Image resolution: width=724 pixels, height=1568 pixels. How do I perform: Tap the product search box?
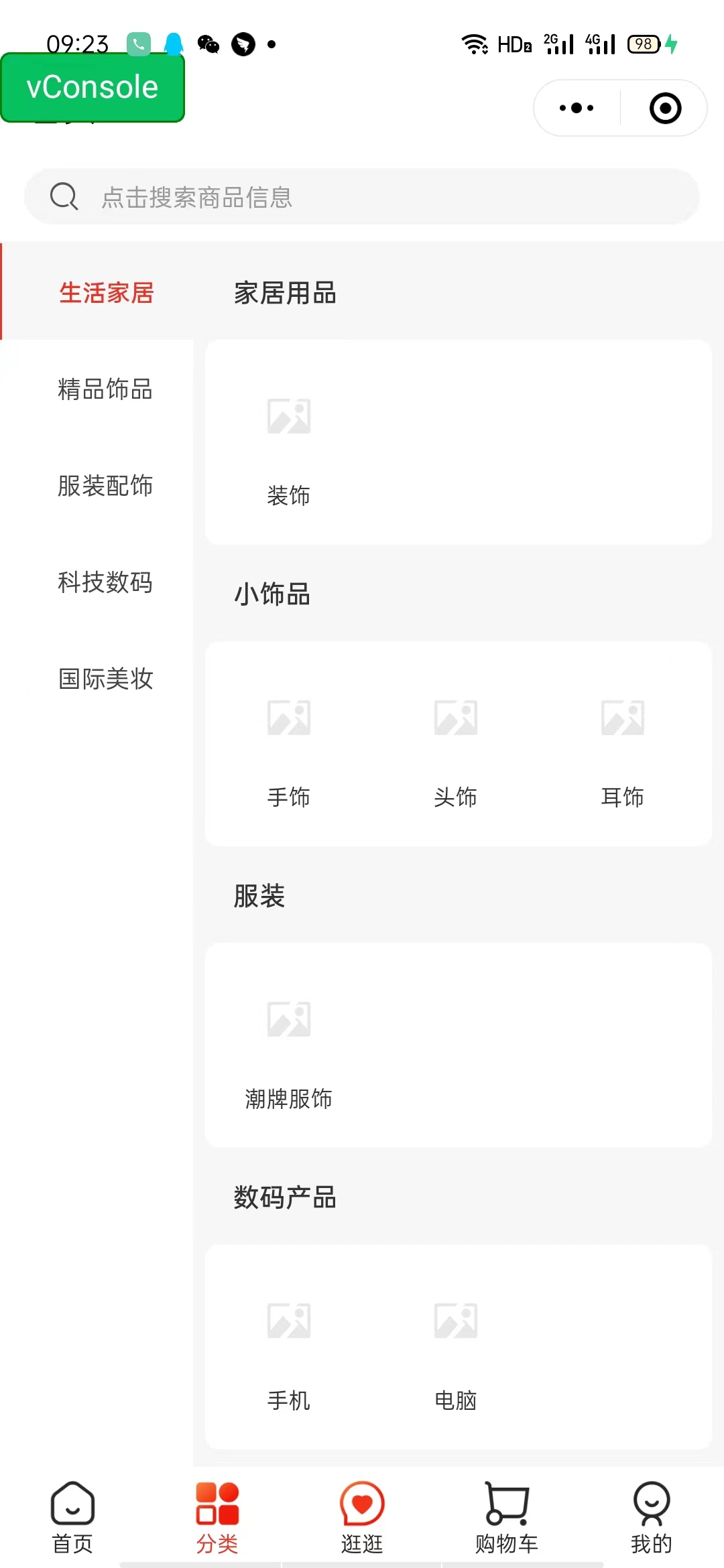click(362, 197)
